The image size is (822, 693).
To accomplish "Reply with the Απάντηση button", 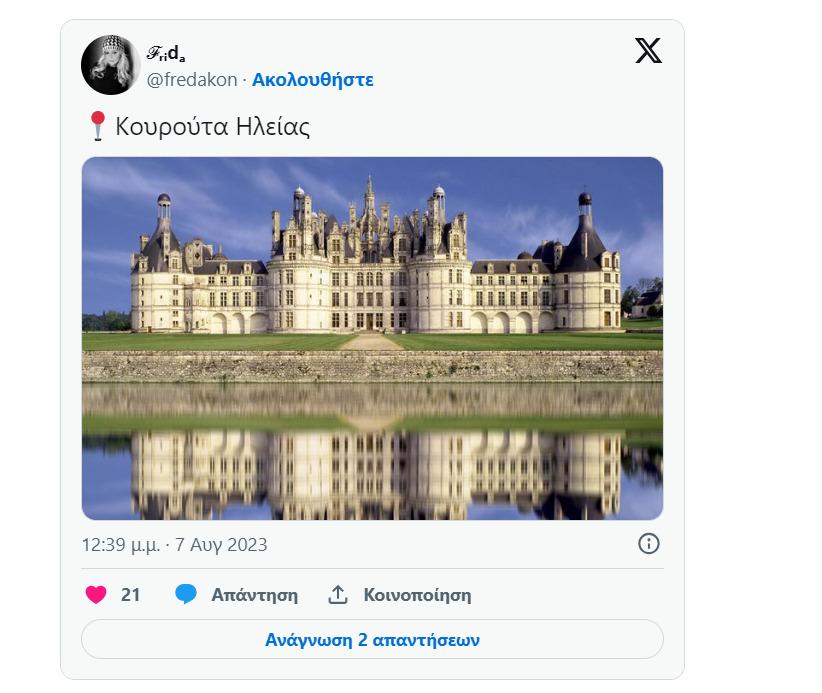I will coord(237,595).
